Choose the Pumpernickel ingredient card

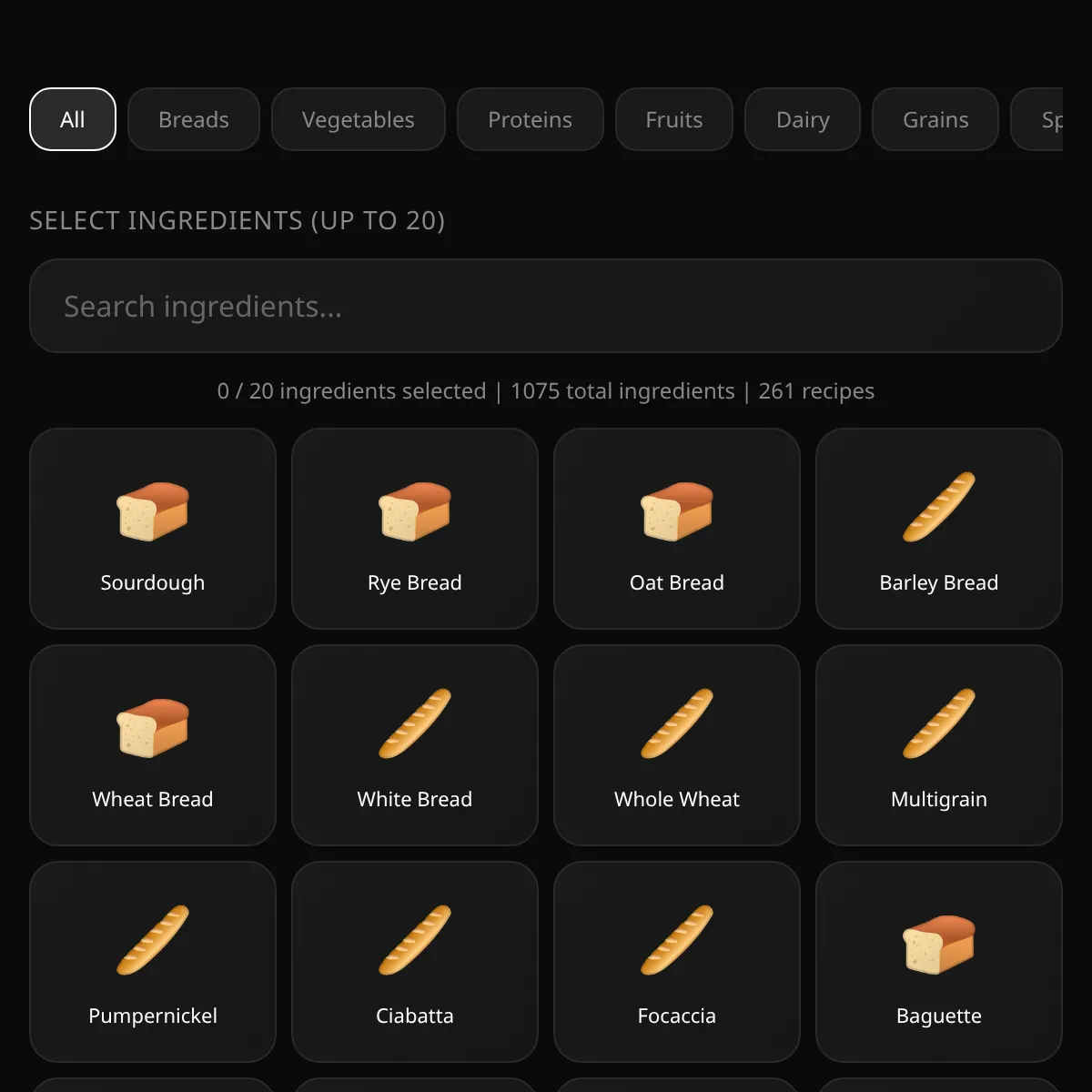[153, 962]
